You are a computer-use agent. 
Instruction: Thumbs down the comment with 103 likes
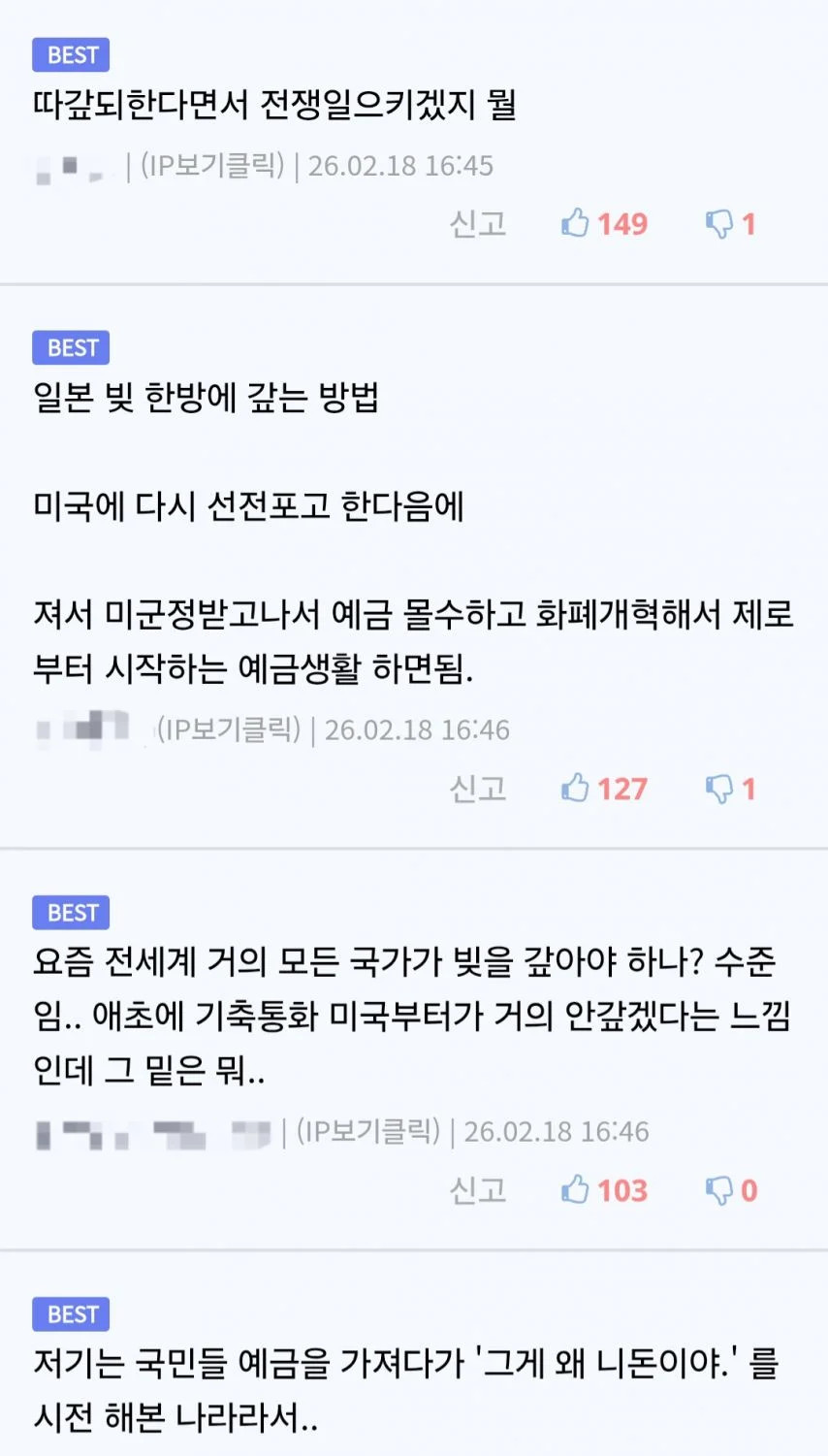coord(719,1190)
